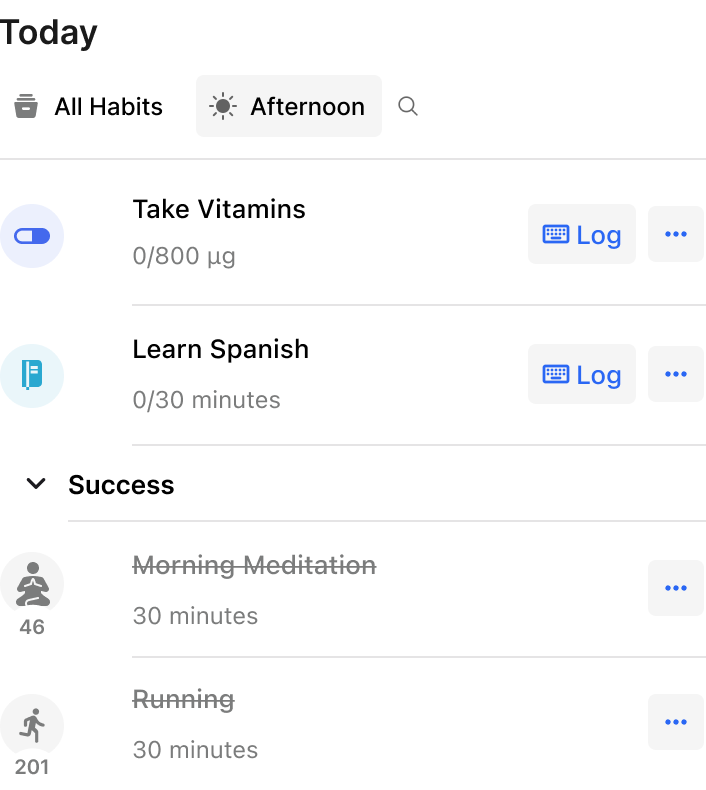This screenshot has height=790, width=706.
Task: Select the Afternoon time filter
Action: (x=289, y=107)
